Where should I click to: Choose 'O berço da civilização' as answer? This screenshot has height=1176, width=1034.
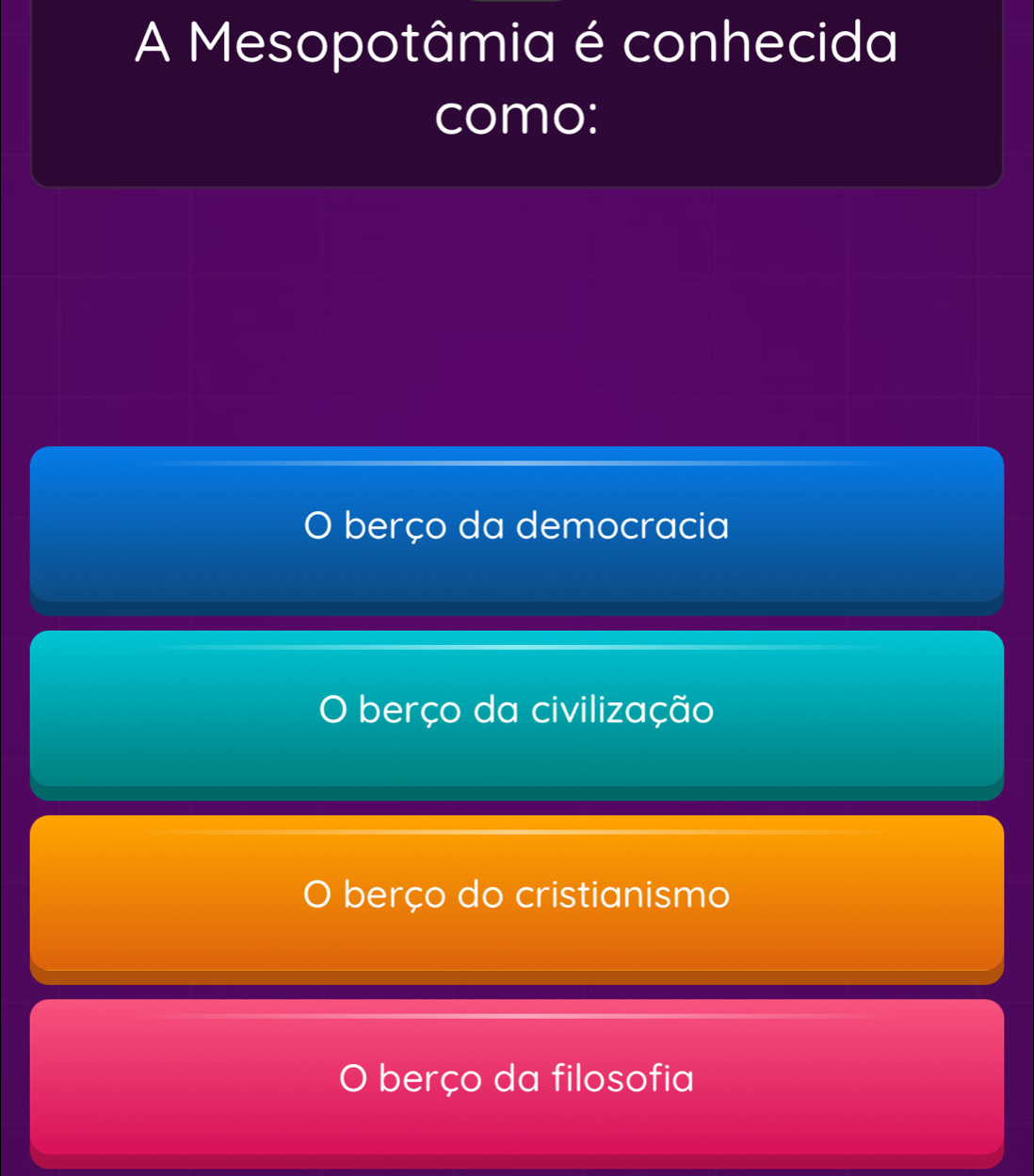click(516, 710)
